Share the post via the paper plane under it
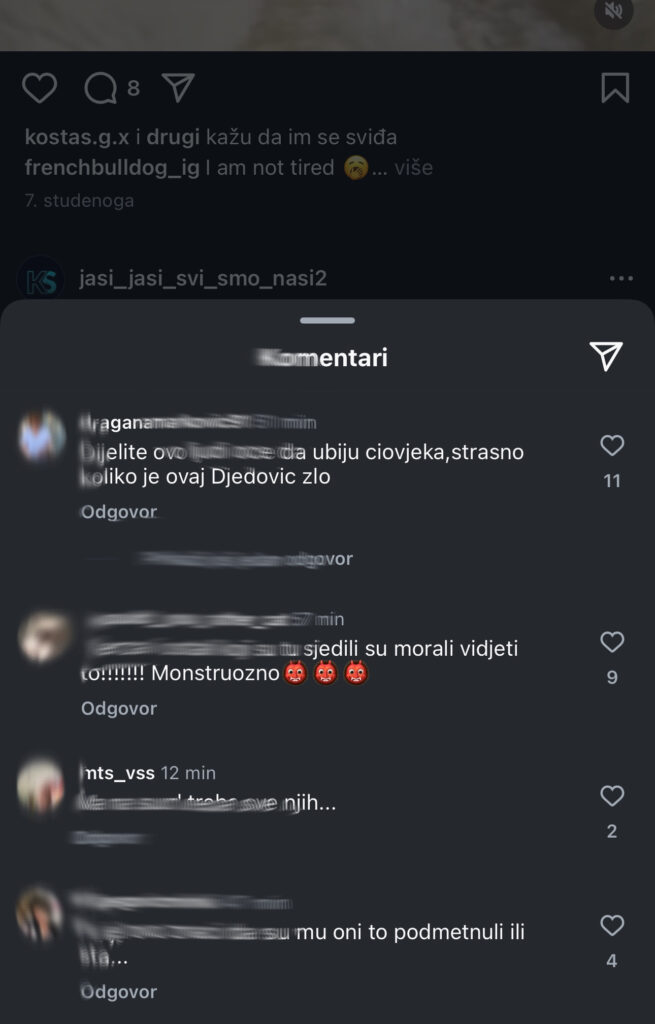Screen dimensions: 655x1024 coord(177,88)
